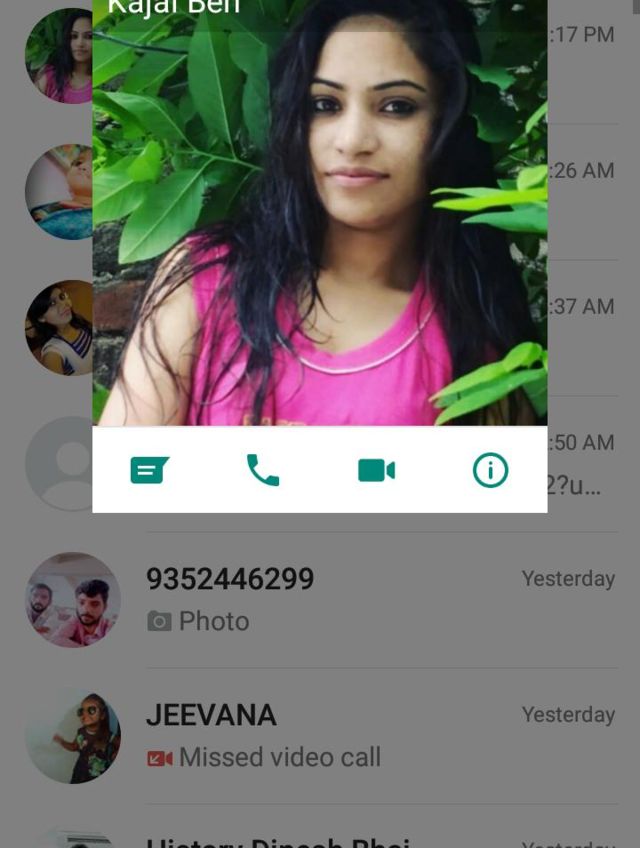View the profile picture of 9352446299

click(x=73, y=600)
